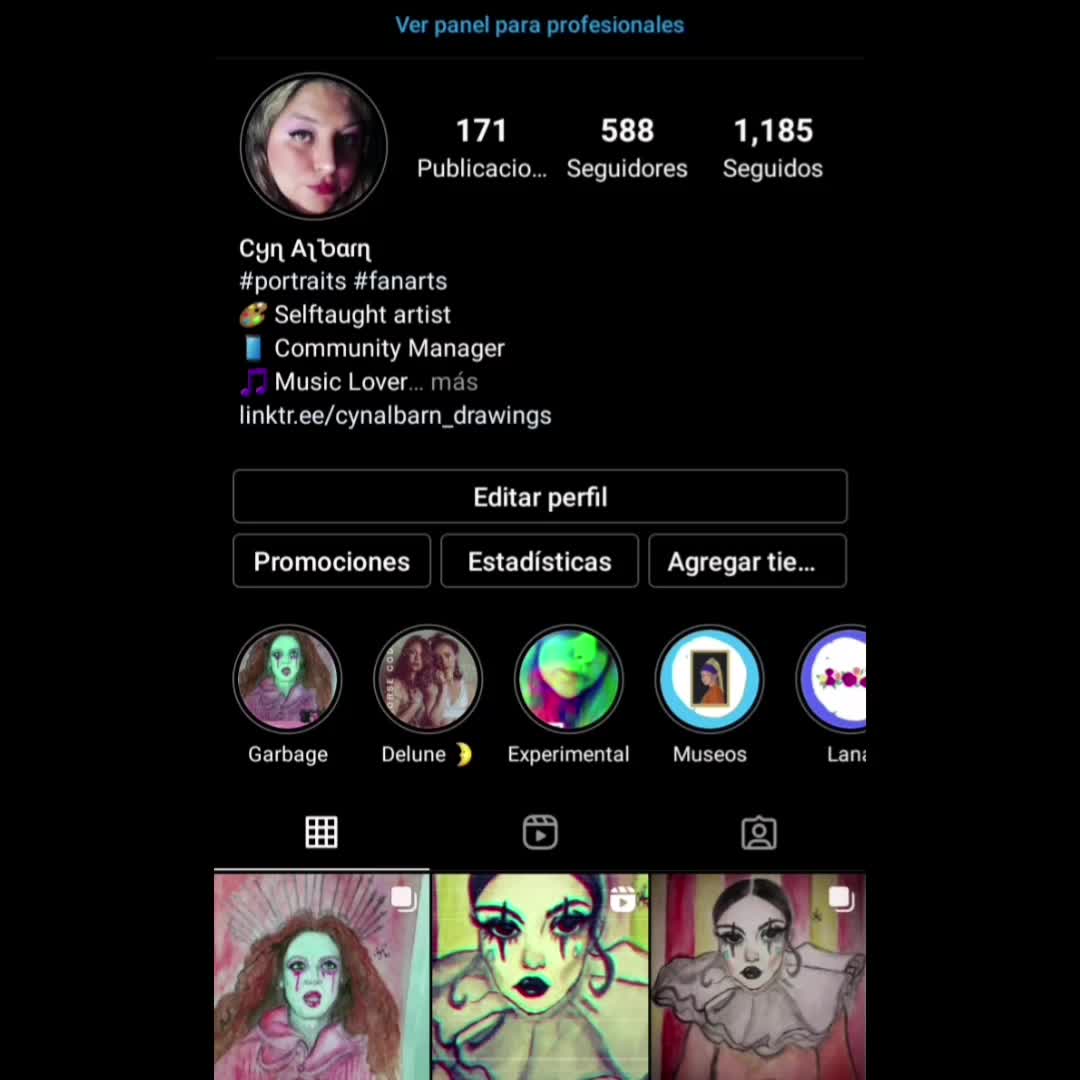This screenshot has width=1080, height=1080.
Task: Switch to the tagged photos tab
Action: click(x=758, y=833)
